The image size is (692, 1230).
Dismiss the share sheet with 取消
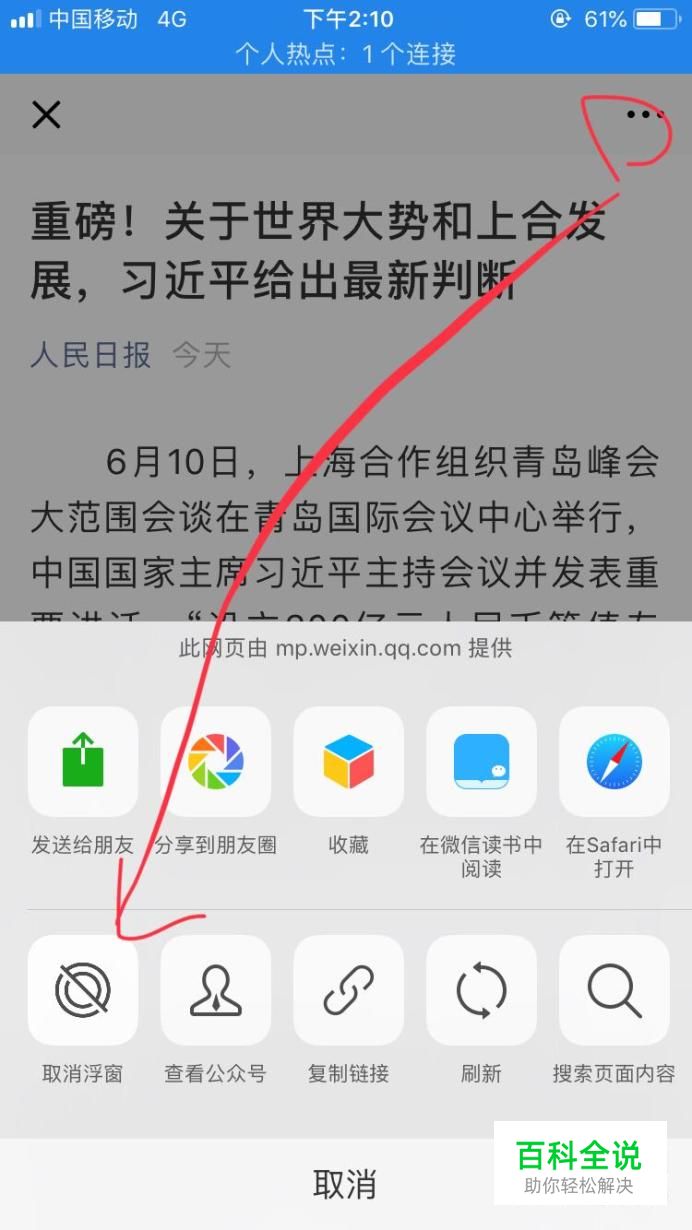345,1184
